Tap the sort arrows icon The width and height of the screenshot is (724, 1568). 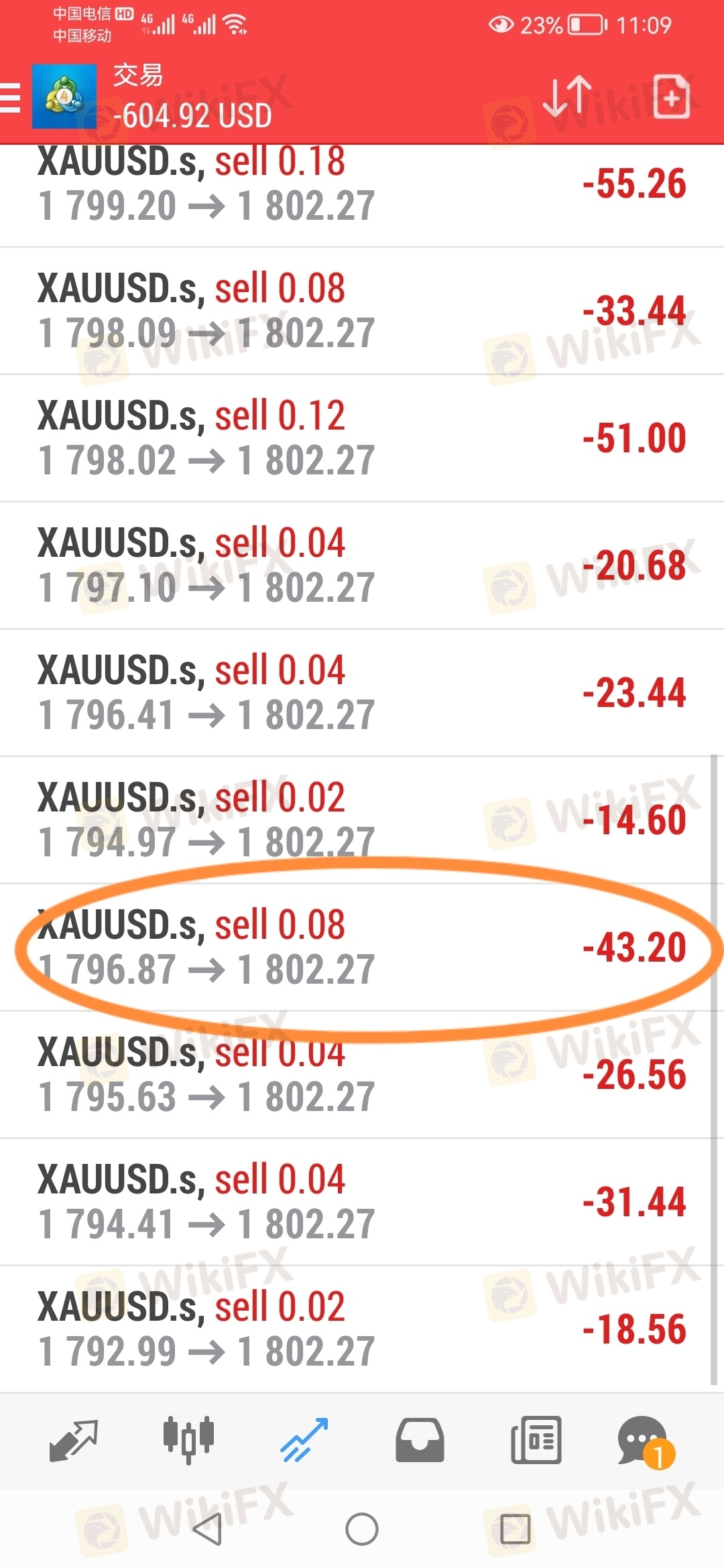pyautogui.click(x=567, y=97)
